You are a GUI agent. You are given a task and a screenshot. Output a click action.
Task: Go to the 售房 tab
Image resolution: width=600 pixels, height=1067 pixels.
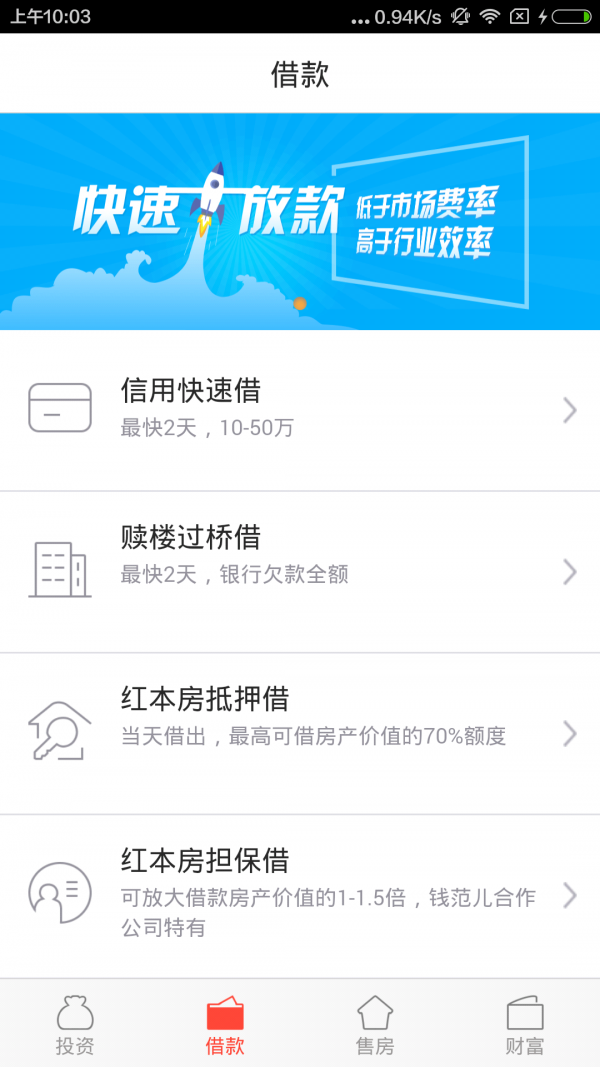(375, 1024)
